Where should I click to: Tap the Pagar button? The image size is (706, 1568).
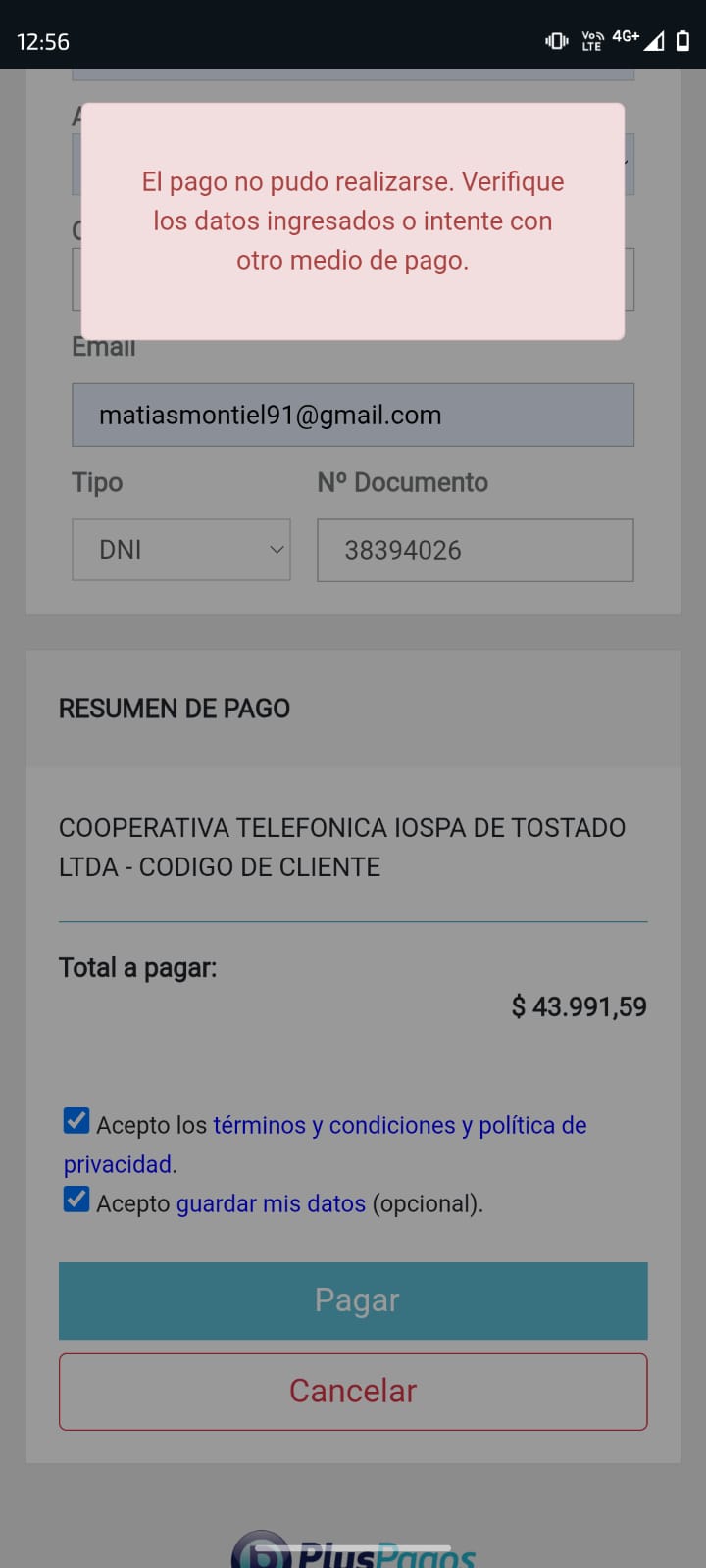click(353, 1300)
